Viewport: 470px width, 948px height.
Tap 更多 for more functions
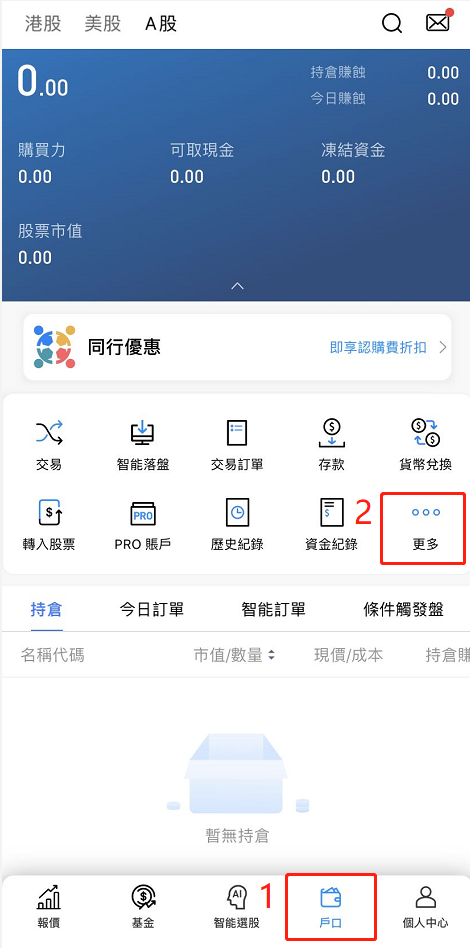tap(425, 528)
